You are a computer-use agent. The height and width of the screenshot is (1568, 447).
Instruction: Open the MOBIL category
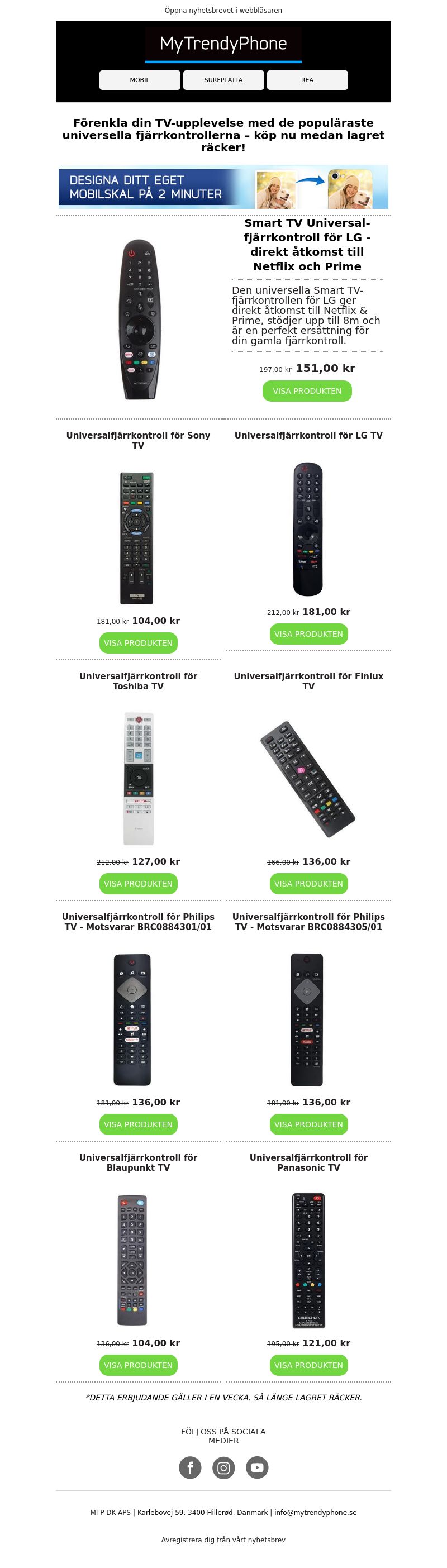click(x=140, y=80)
